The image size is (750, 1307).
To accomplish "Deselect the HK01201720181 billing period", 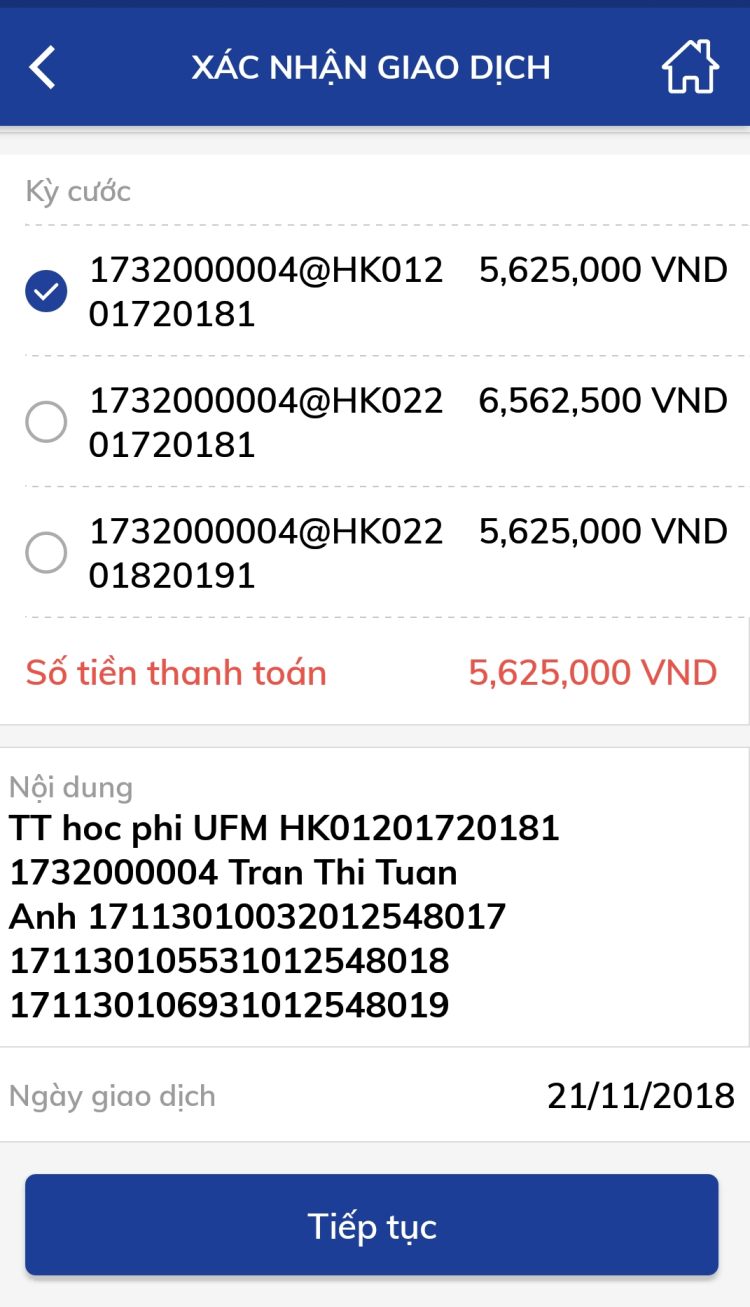I will click(46, 292).
